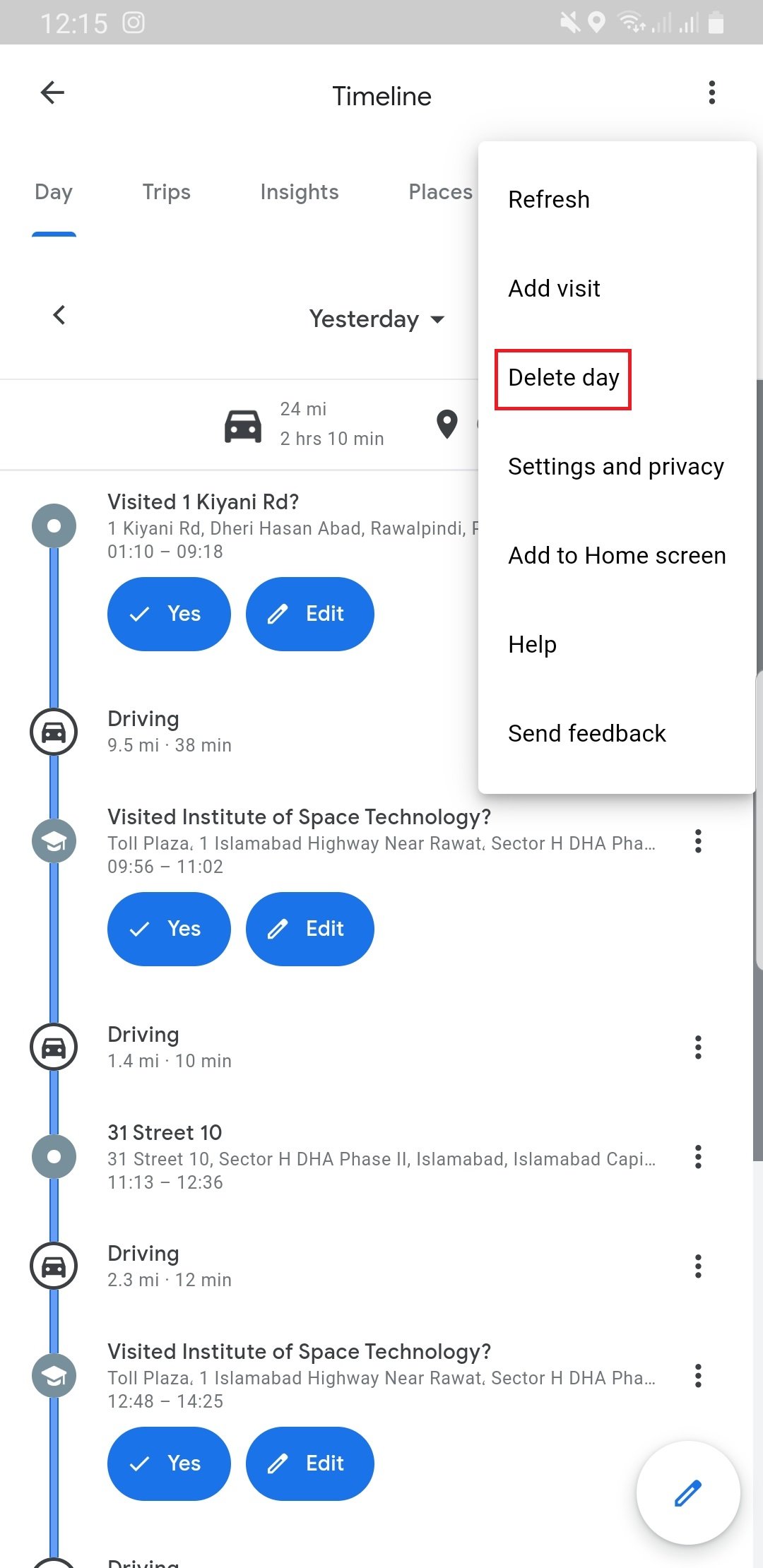Open the Places tab
This screenshot has height=1568, width=763.
point(440,192)
